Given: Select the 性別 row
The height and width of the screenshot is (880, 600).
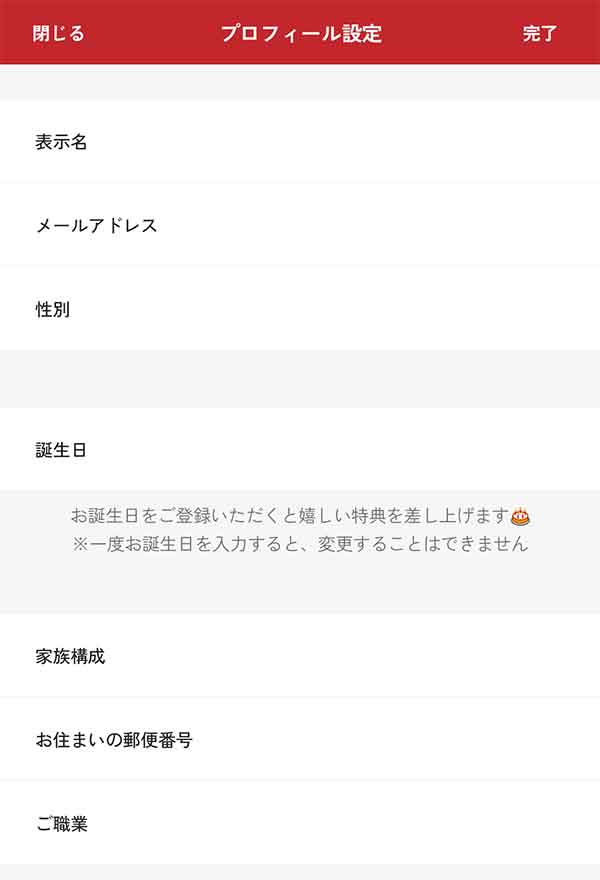Looking at the screenshot, I should [x=300, y=309].
